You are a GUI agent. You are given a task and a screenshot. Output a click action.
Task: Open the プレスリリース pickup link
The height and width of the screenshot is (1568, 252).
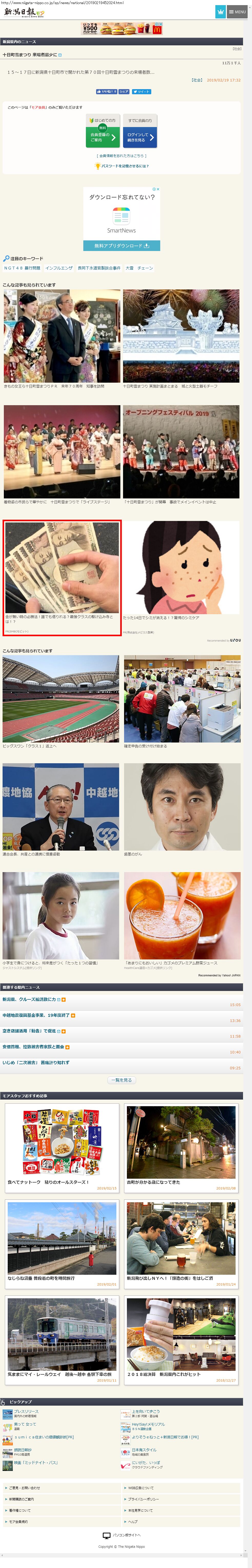(x=26, y=1410)
